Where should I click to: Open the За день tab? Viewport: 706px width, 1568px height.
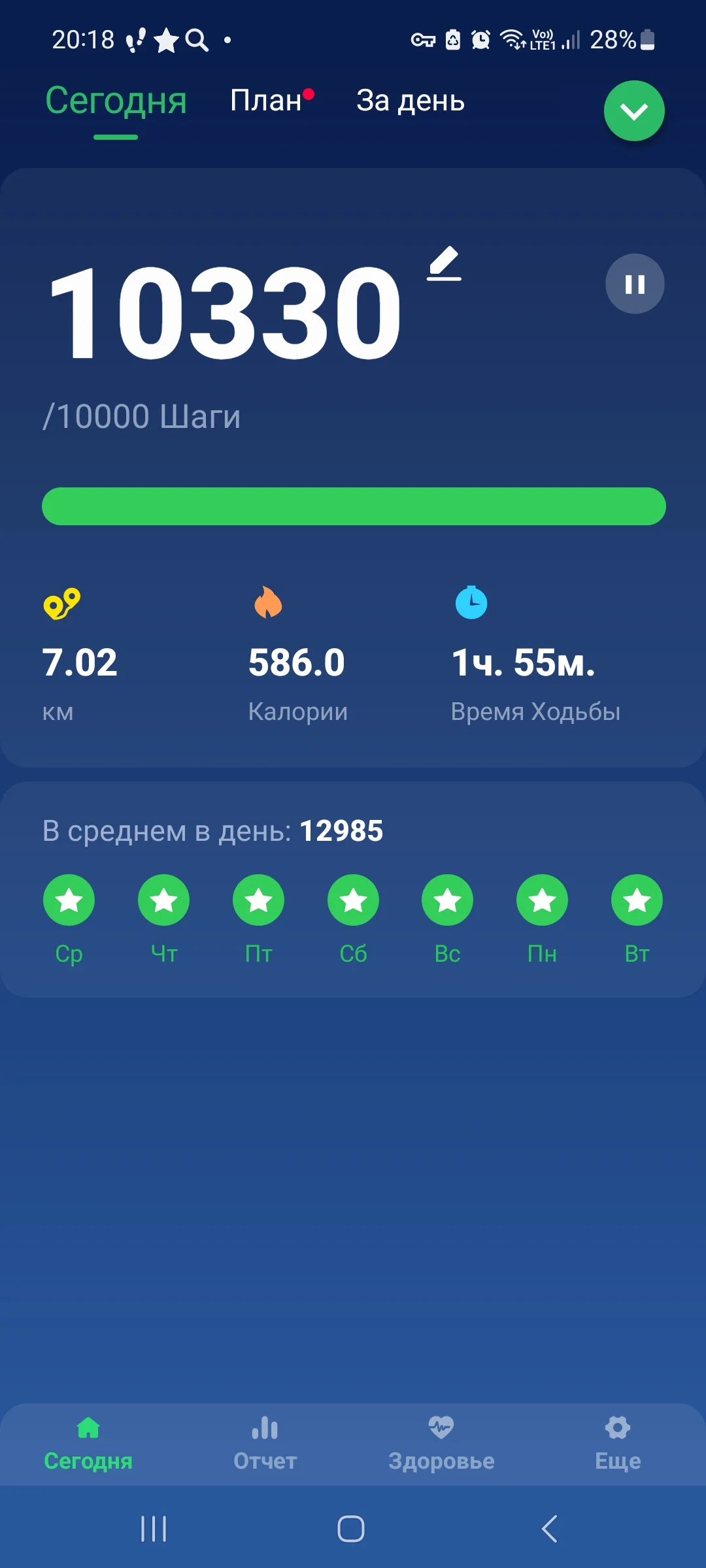tap(409, 102)
